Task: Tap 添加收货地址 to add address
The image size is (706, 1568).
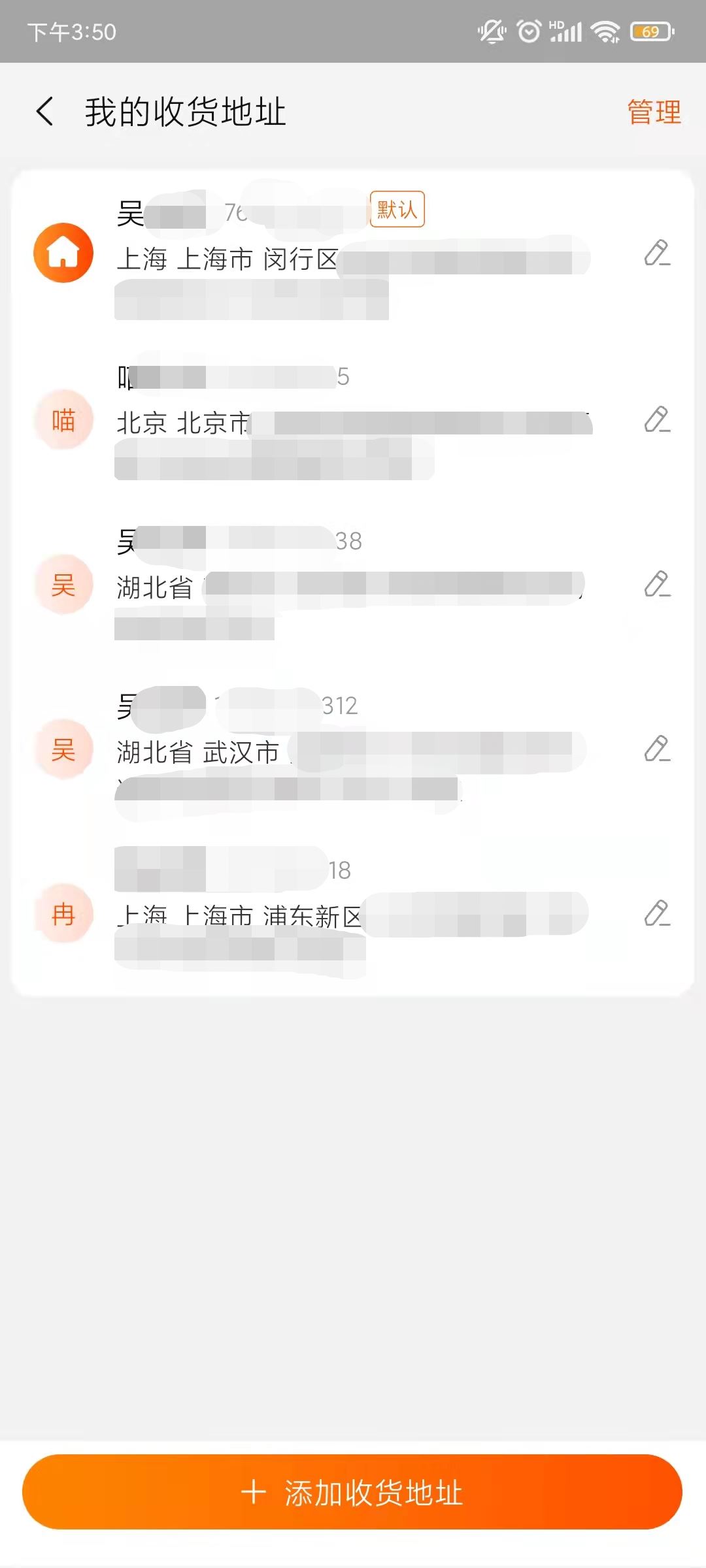Action: 352,1492
